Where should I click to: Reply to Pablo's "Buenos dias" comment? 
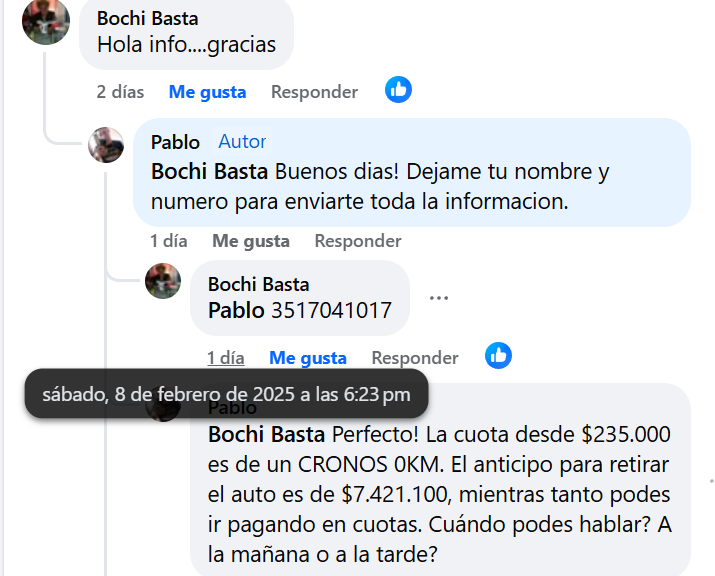coord(357,241)
